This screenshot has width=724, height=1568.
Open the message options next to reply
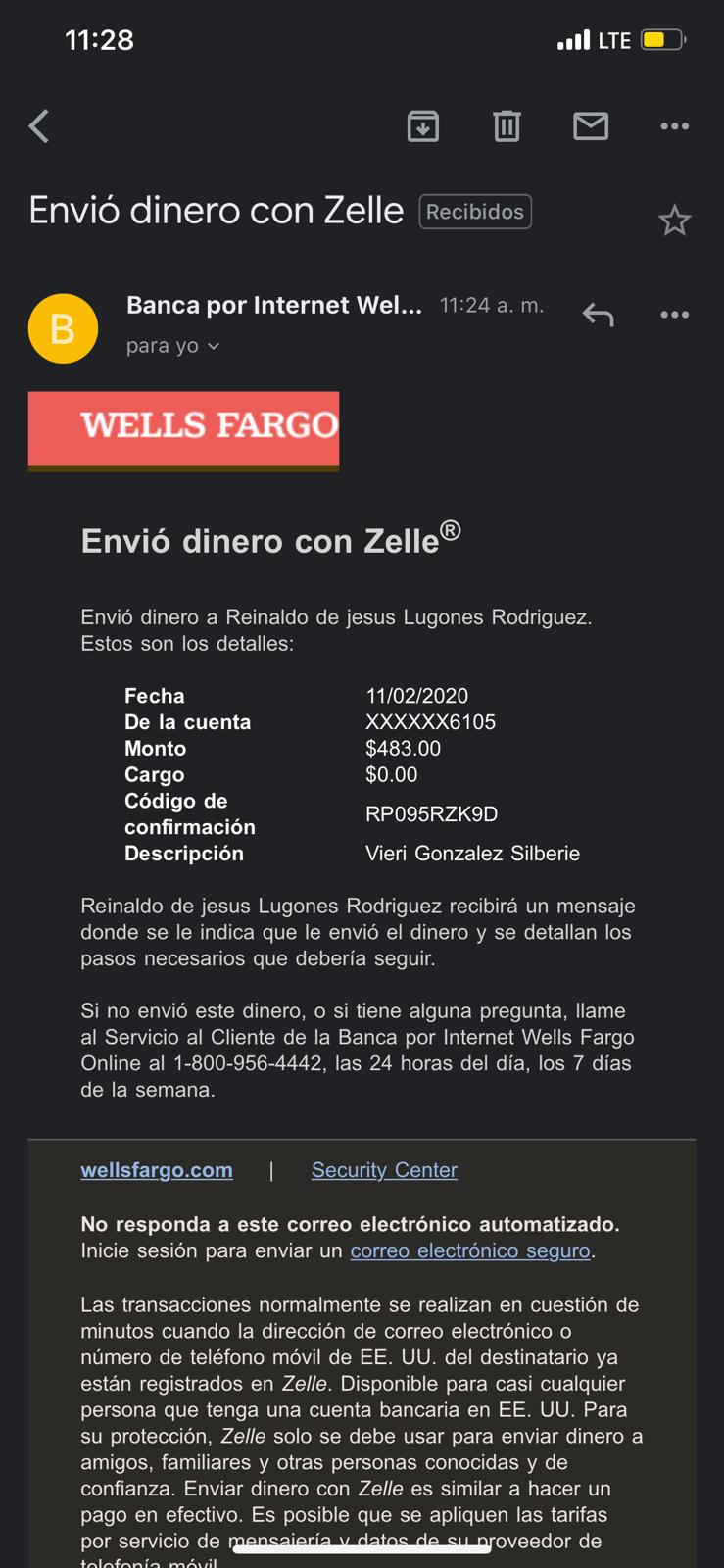674,315
